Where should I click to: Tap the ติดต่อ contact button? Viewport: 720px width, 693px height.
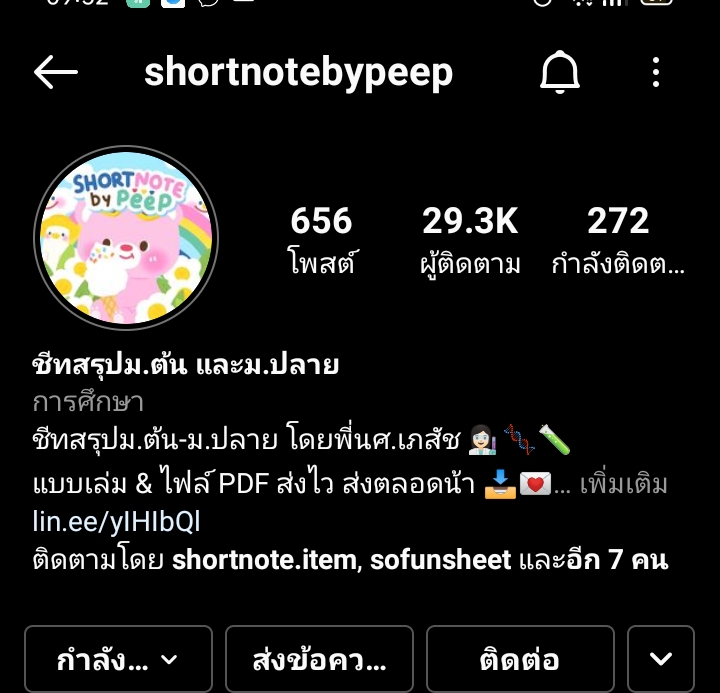520,659
